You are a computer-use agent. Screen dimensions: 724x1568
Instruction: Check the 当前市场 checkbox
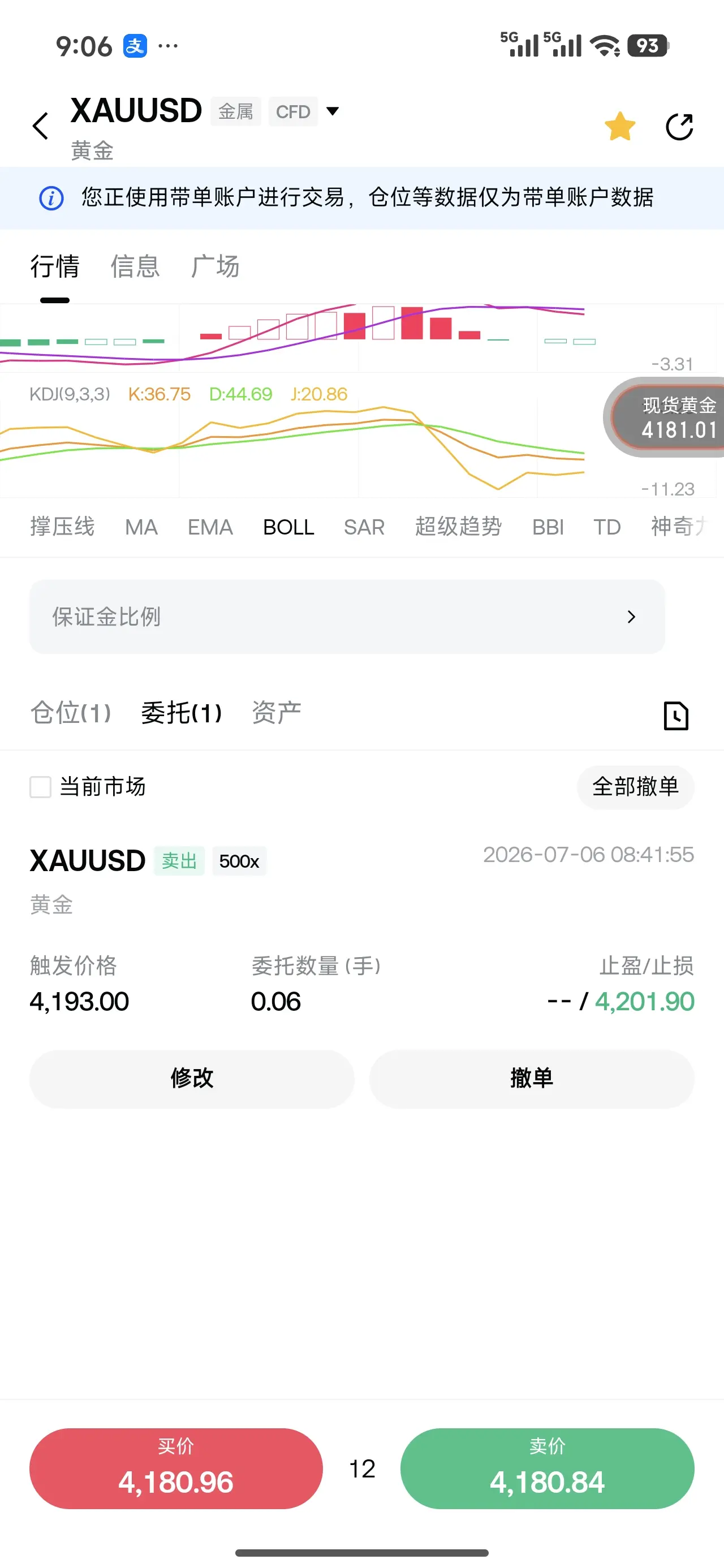tap(41, 787)
